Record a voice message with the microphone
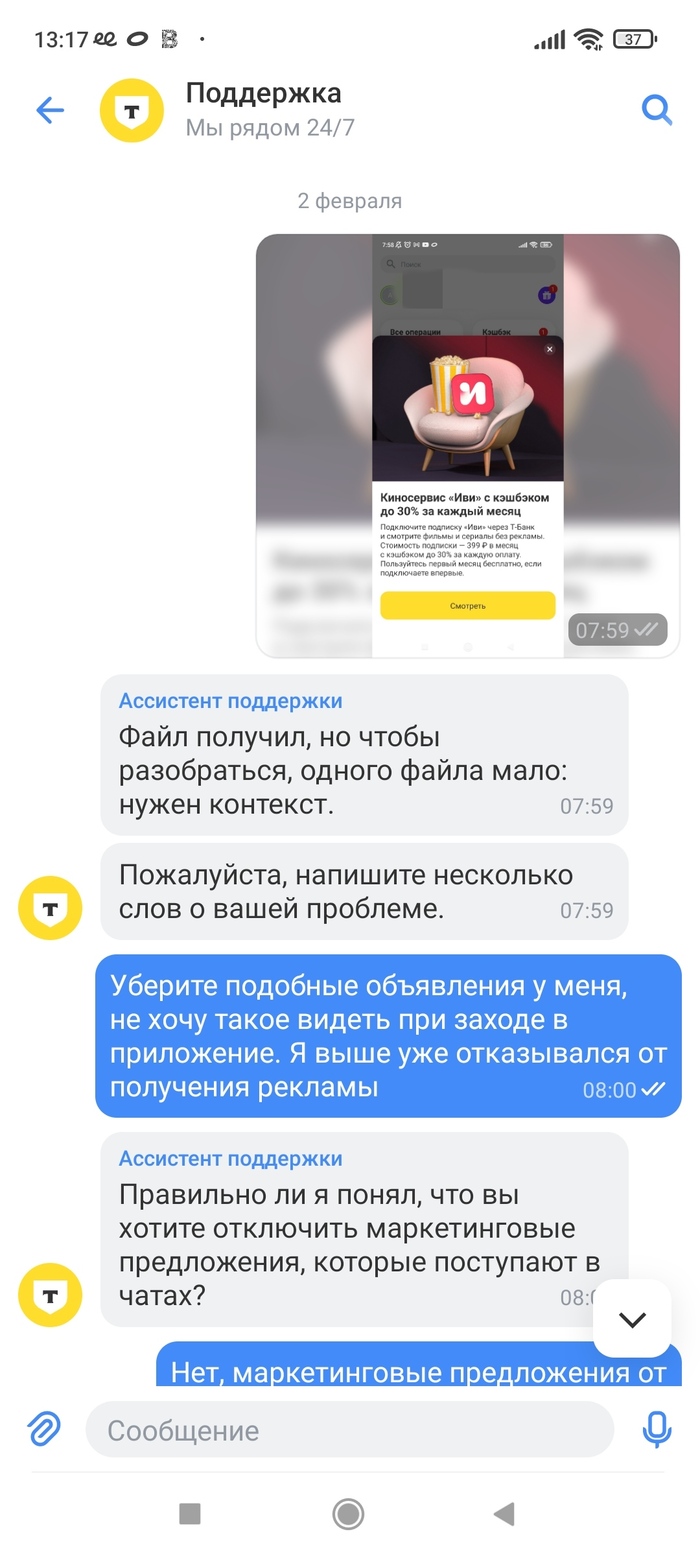This screenshot has height=1556, width=700. pyautogui.click(x=656, y=1429)
